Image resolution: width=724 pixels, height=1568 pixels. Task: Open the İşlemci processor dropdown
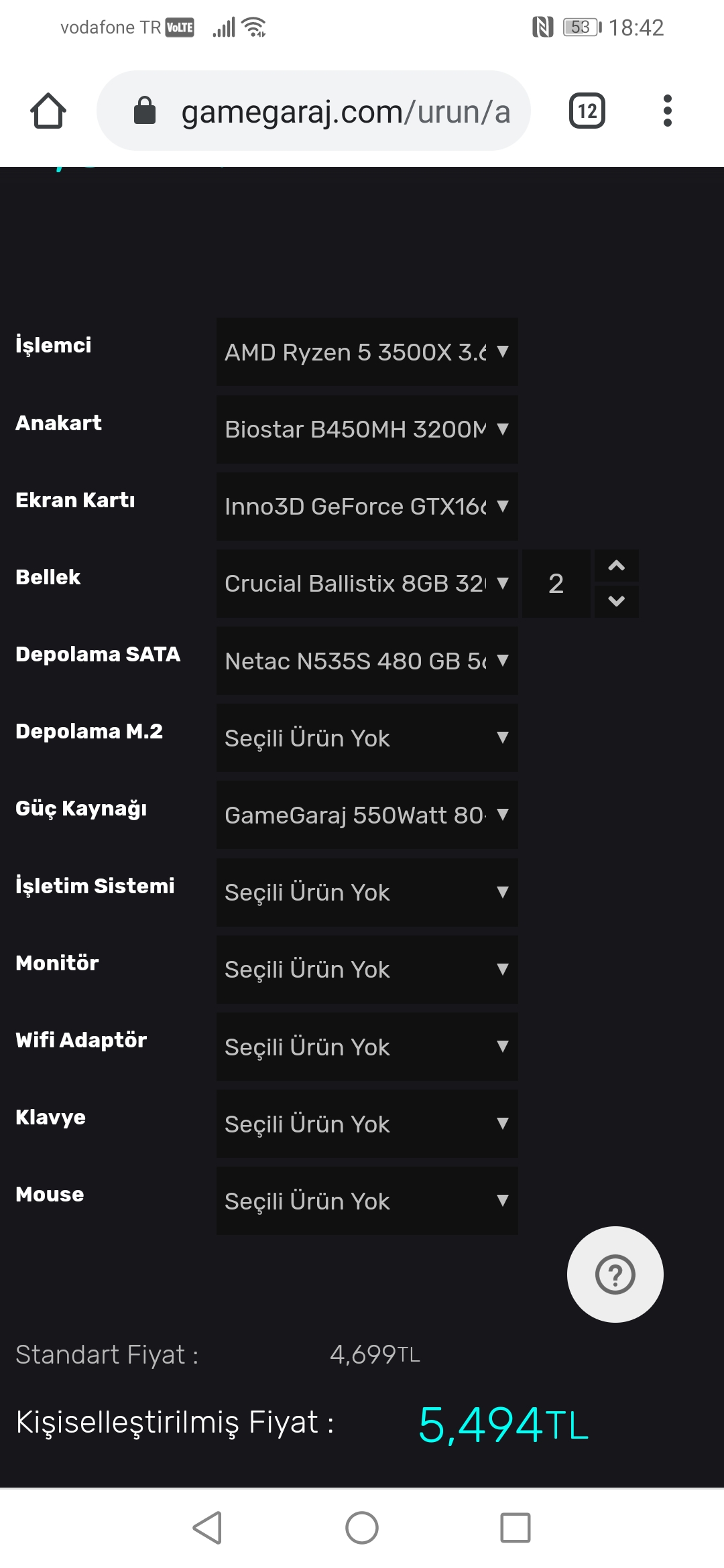click(367, 352)
